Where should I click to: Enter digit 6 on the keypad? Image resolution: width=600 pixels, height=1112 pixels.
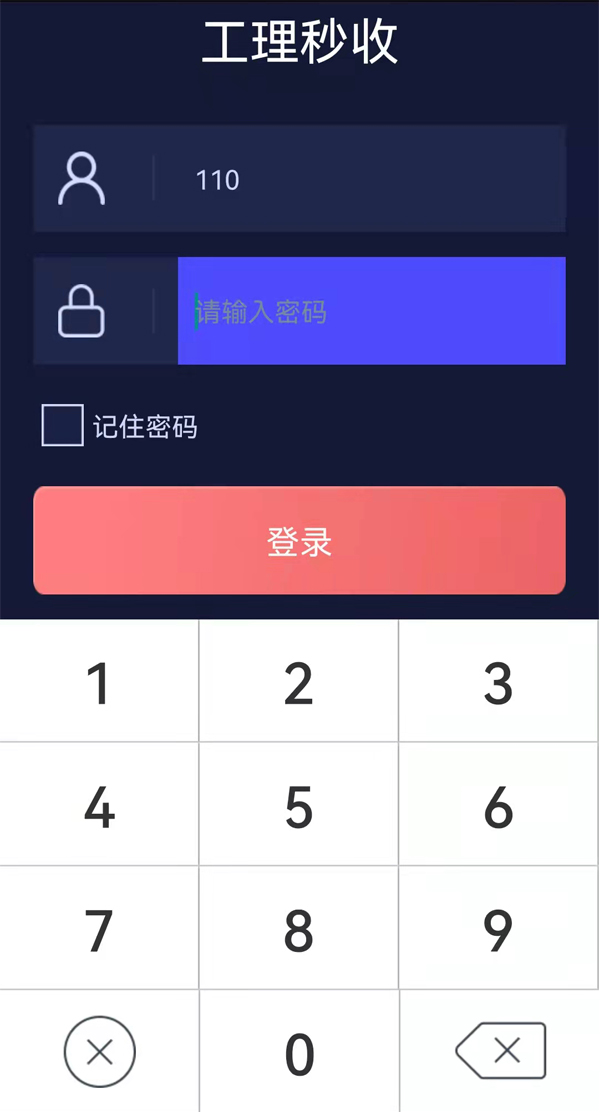coord(499,804)
